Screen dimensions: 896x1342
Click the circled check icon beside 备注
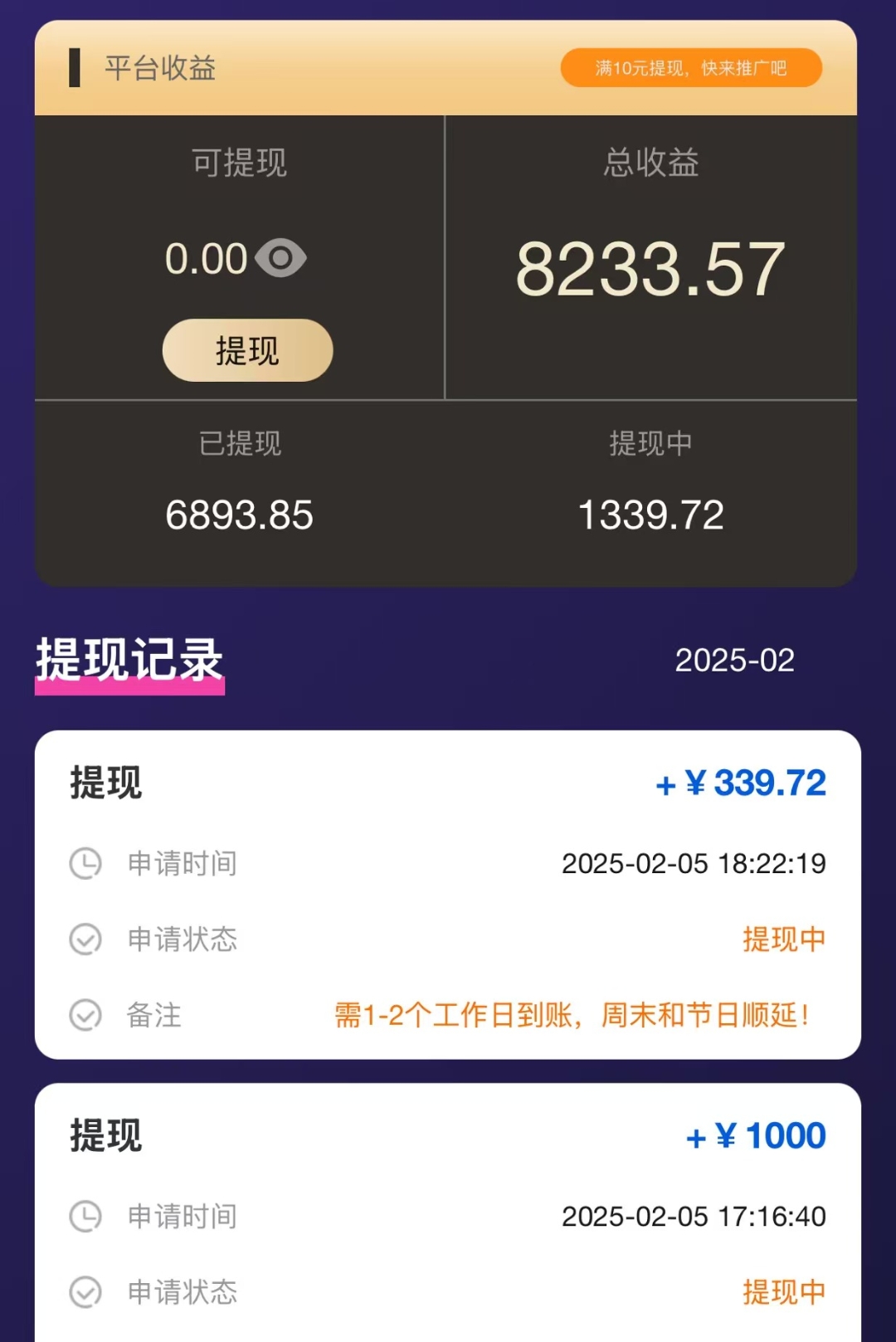point(85,1016)
